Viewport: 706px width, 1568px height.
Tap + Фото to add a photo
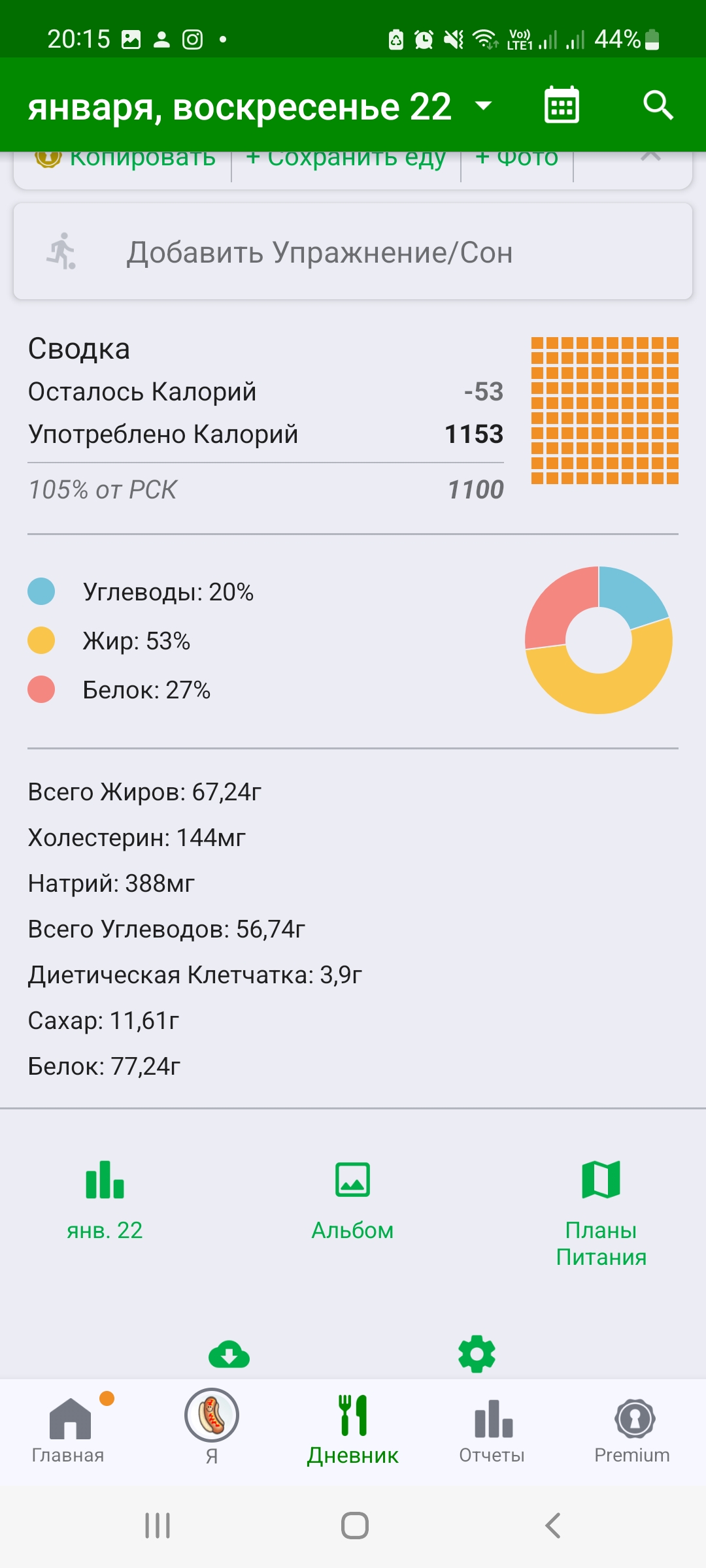point(516,159)
